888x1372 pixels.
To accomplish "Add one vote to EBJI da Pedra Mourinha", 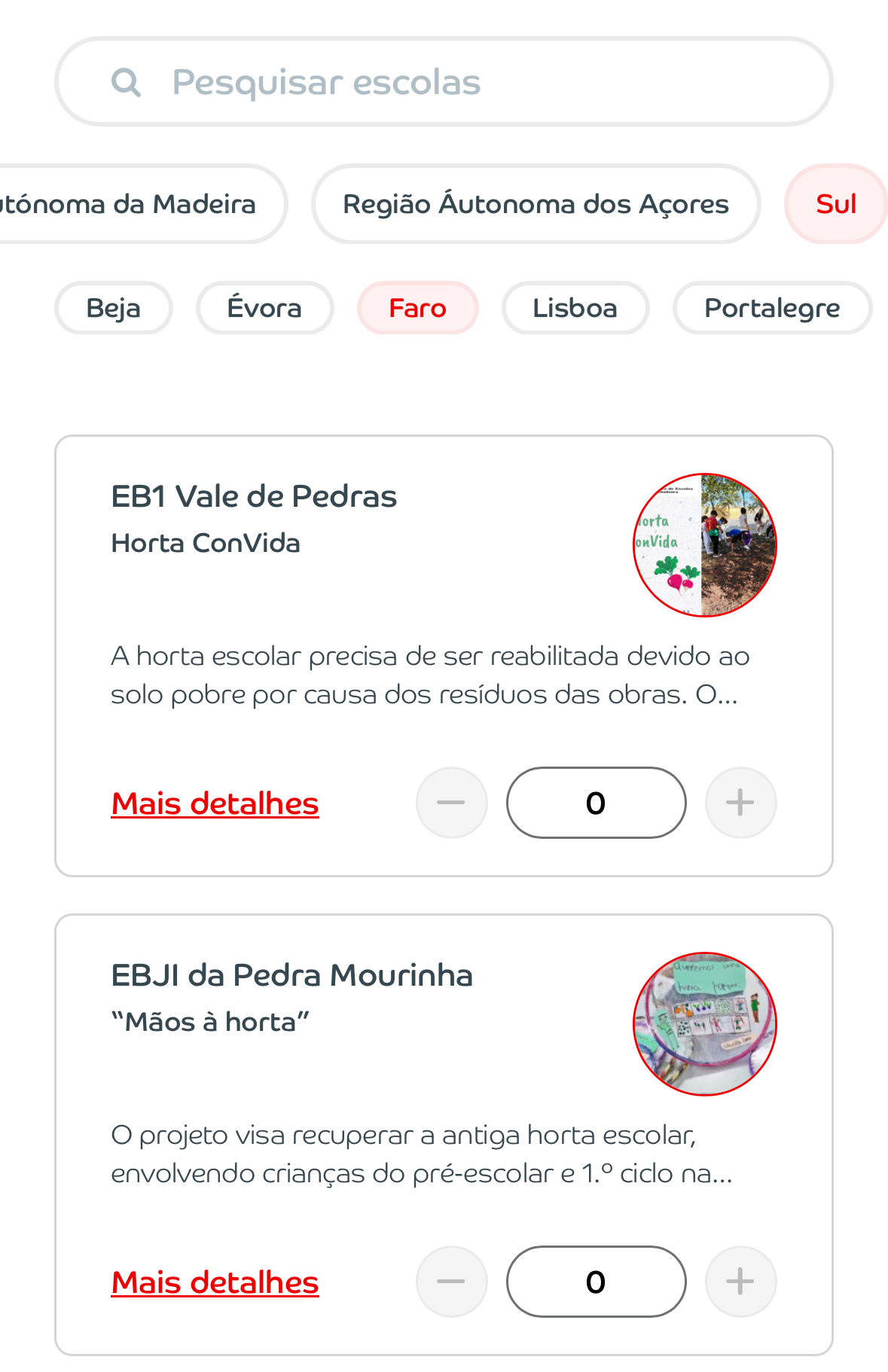I will pos(740,1282).
